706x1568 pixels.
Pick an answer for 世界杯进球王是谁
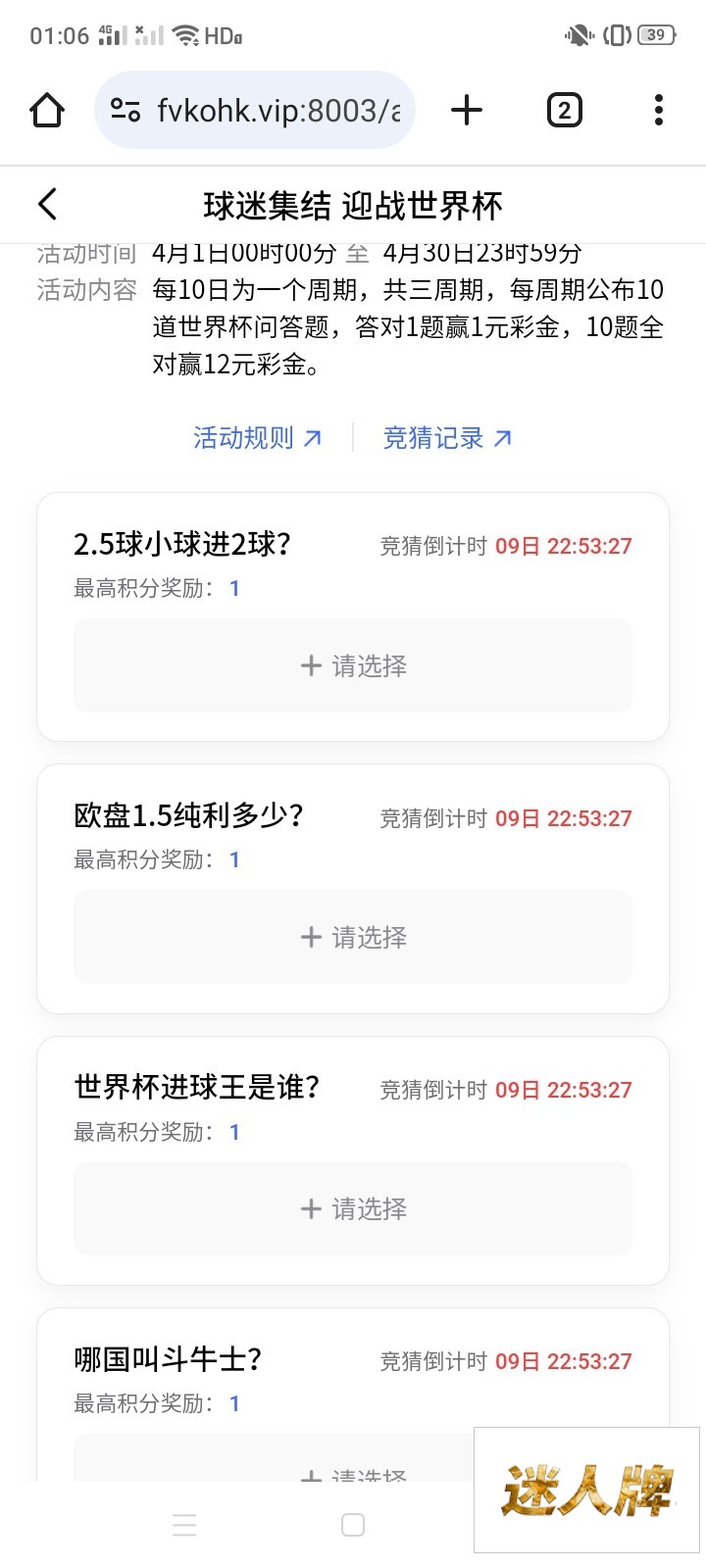(x=353, y=1208)
